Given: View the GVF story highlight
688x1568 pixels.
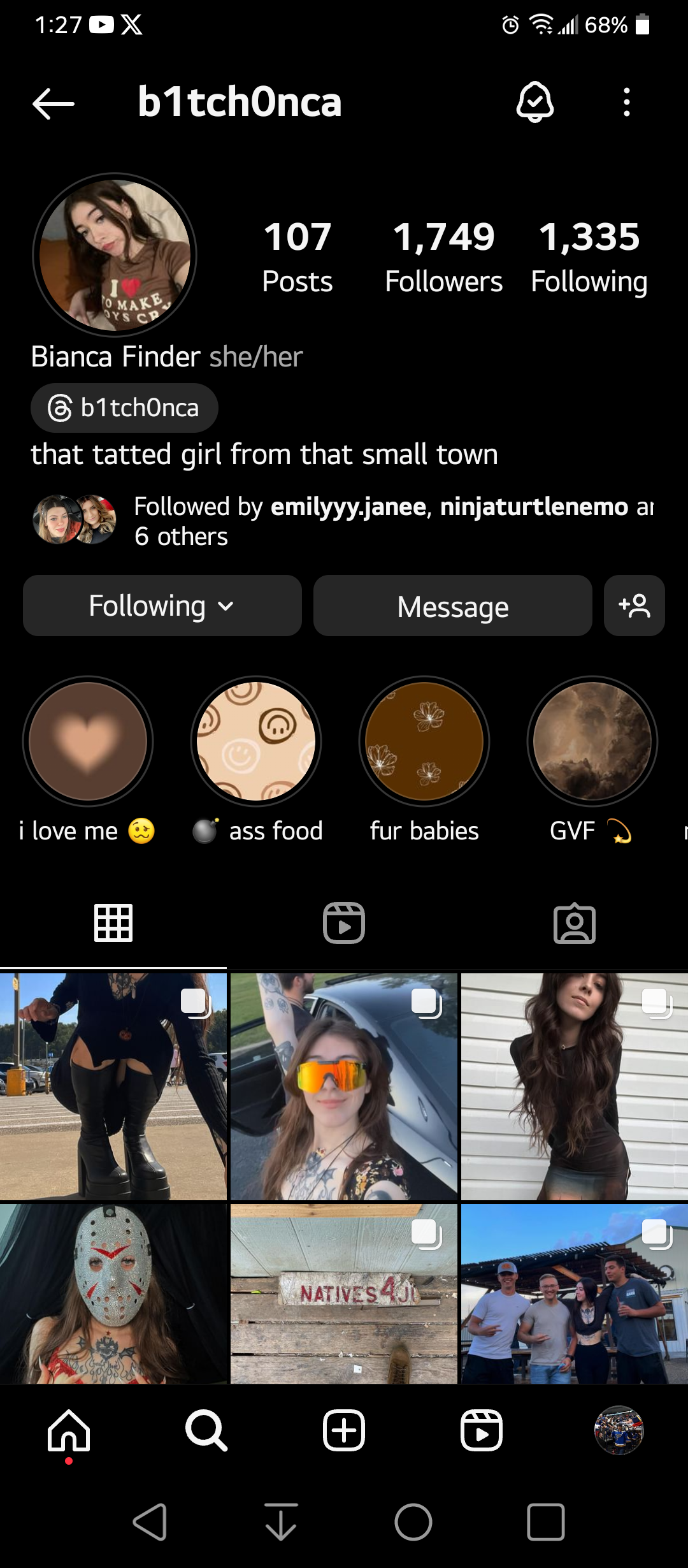Looking at the screenshot, I should 592,742.
